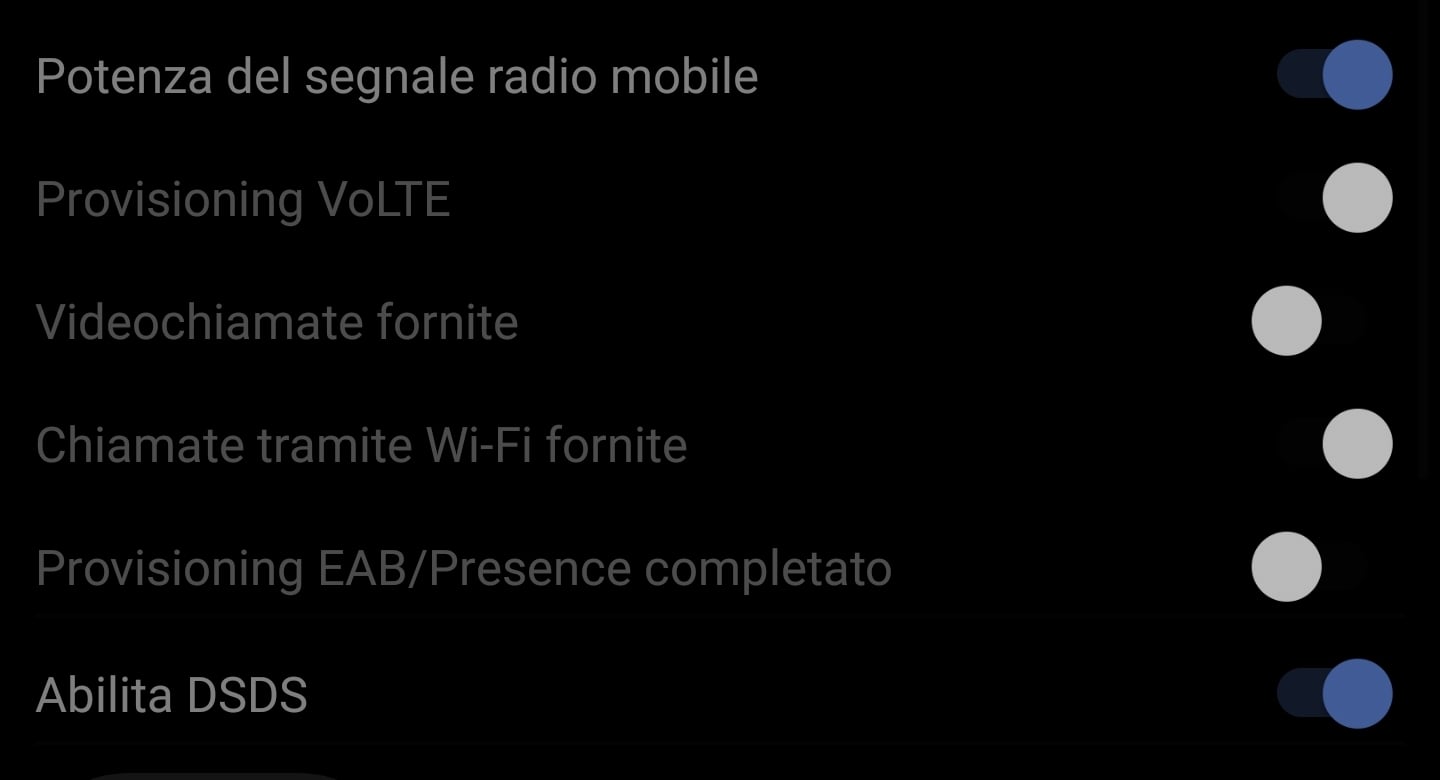The height and width of the screenshot is (780, 1440).
Task: Turn off the Abilita DSDS switch
Action: [1334, 693]
